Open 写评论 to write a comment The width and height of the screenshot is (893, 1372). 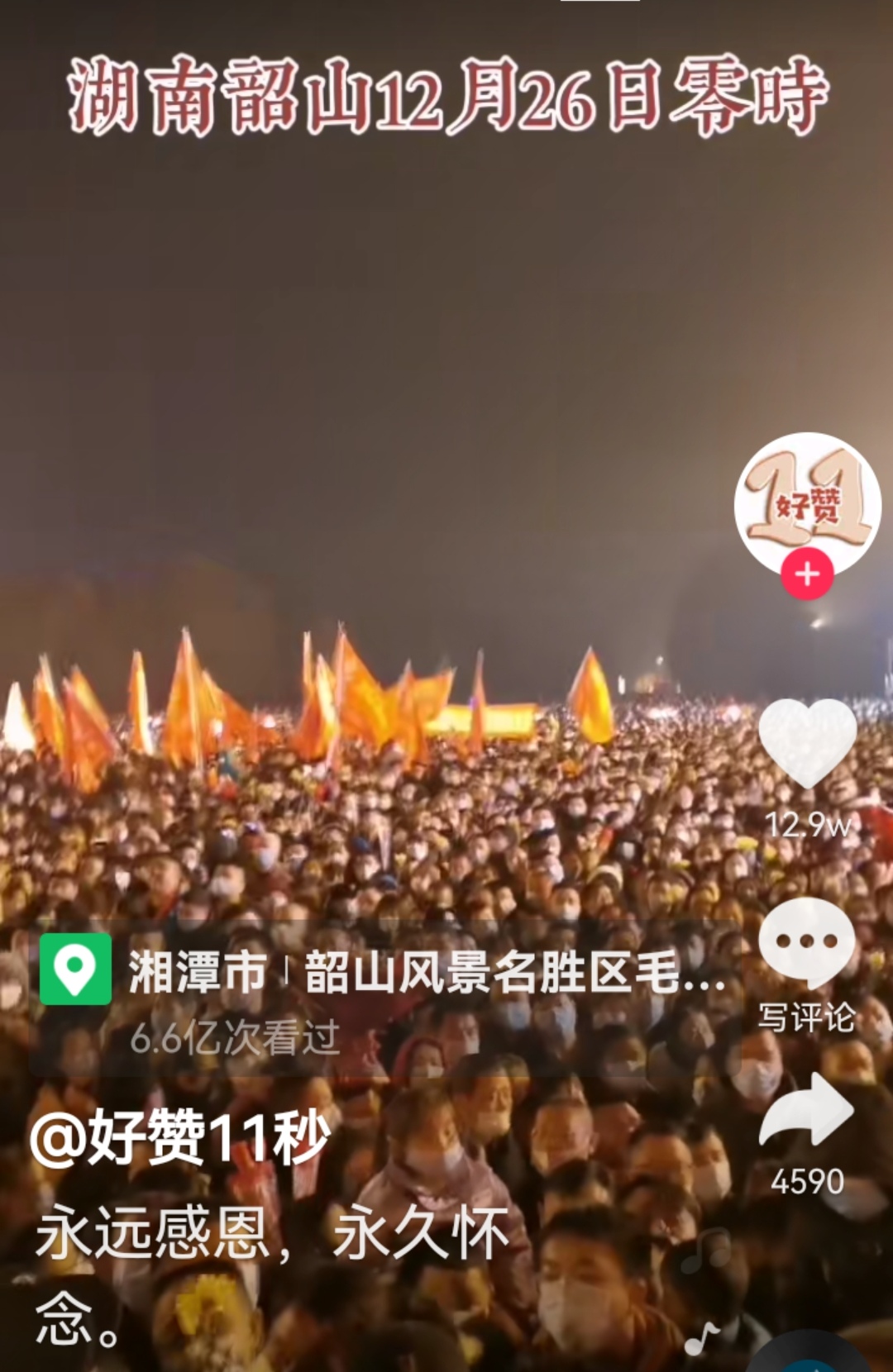coord(807,944)
